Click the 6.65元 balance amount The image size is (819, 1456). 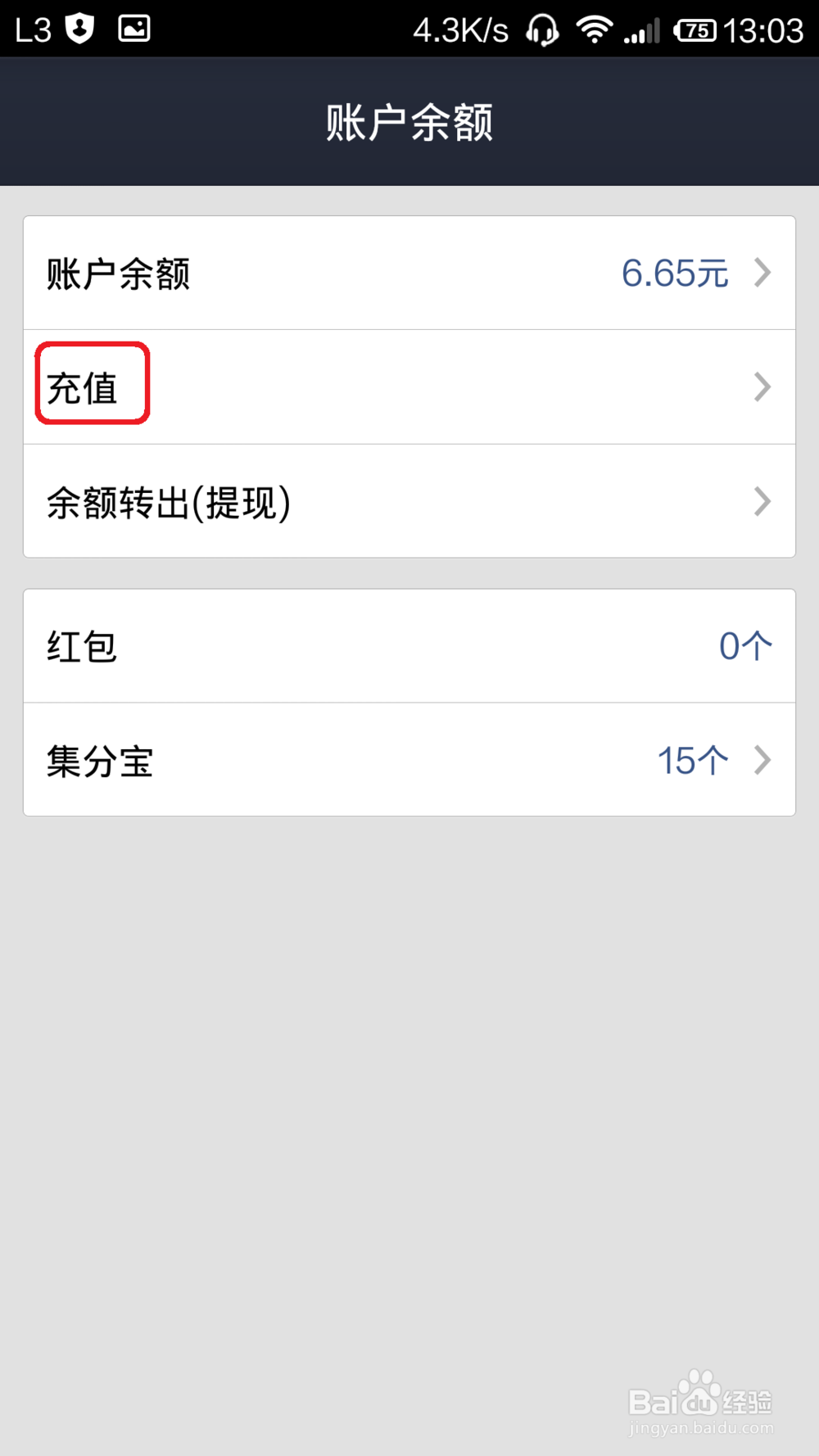coord(674,272)
